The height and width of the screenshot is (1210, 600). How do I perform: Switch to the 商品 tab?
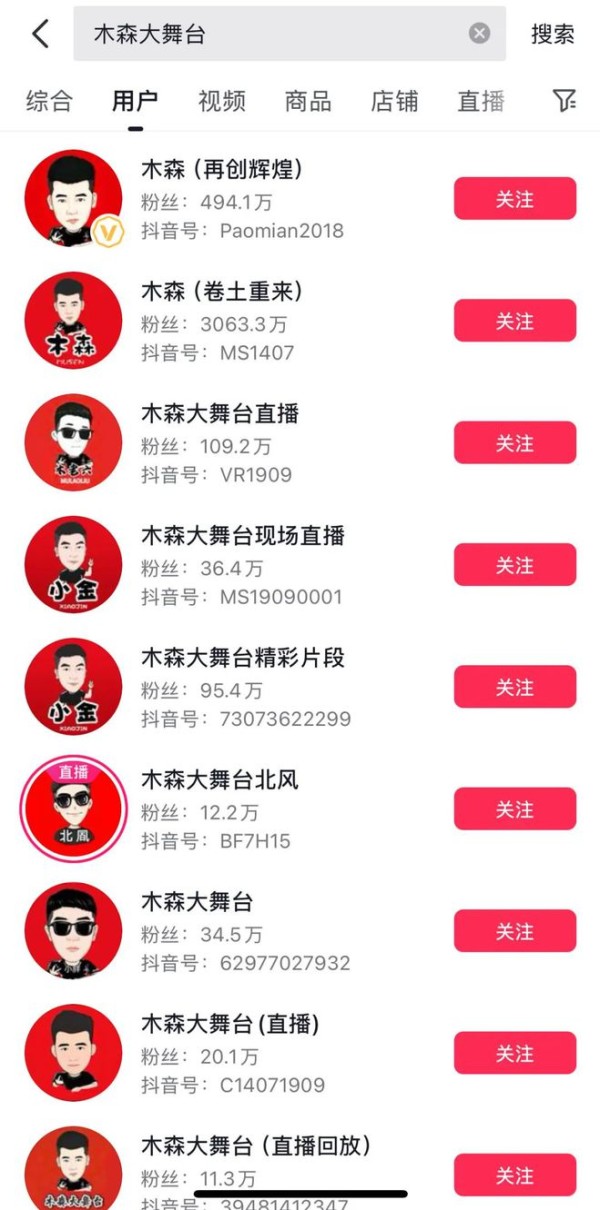[x=308, y=101]
